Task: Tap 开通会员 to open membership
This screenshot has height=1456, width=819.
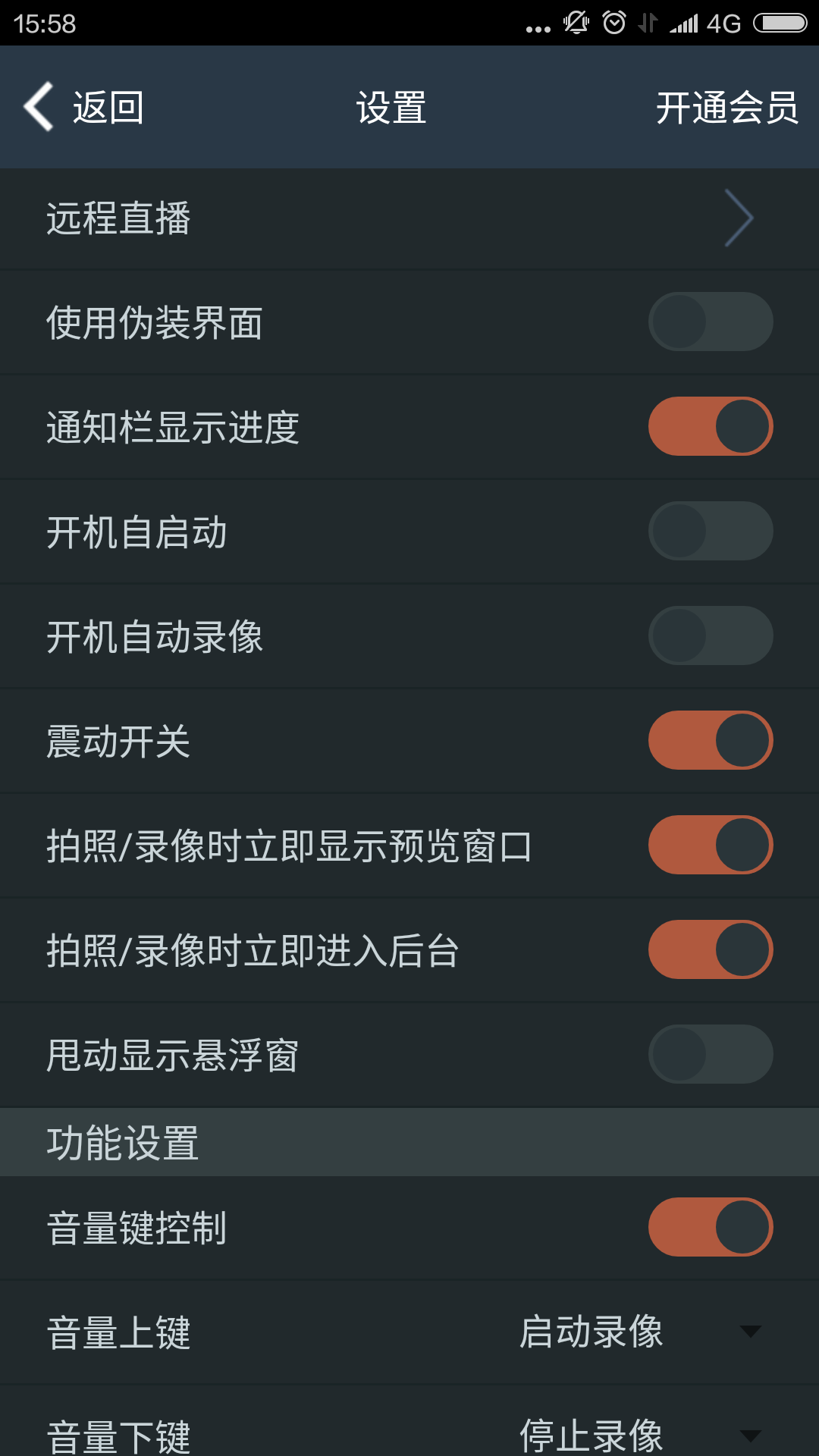Action: tap(726, 107)
